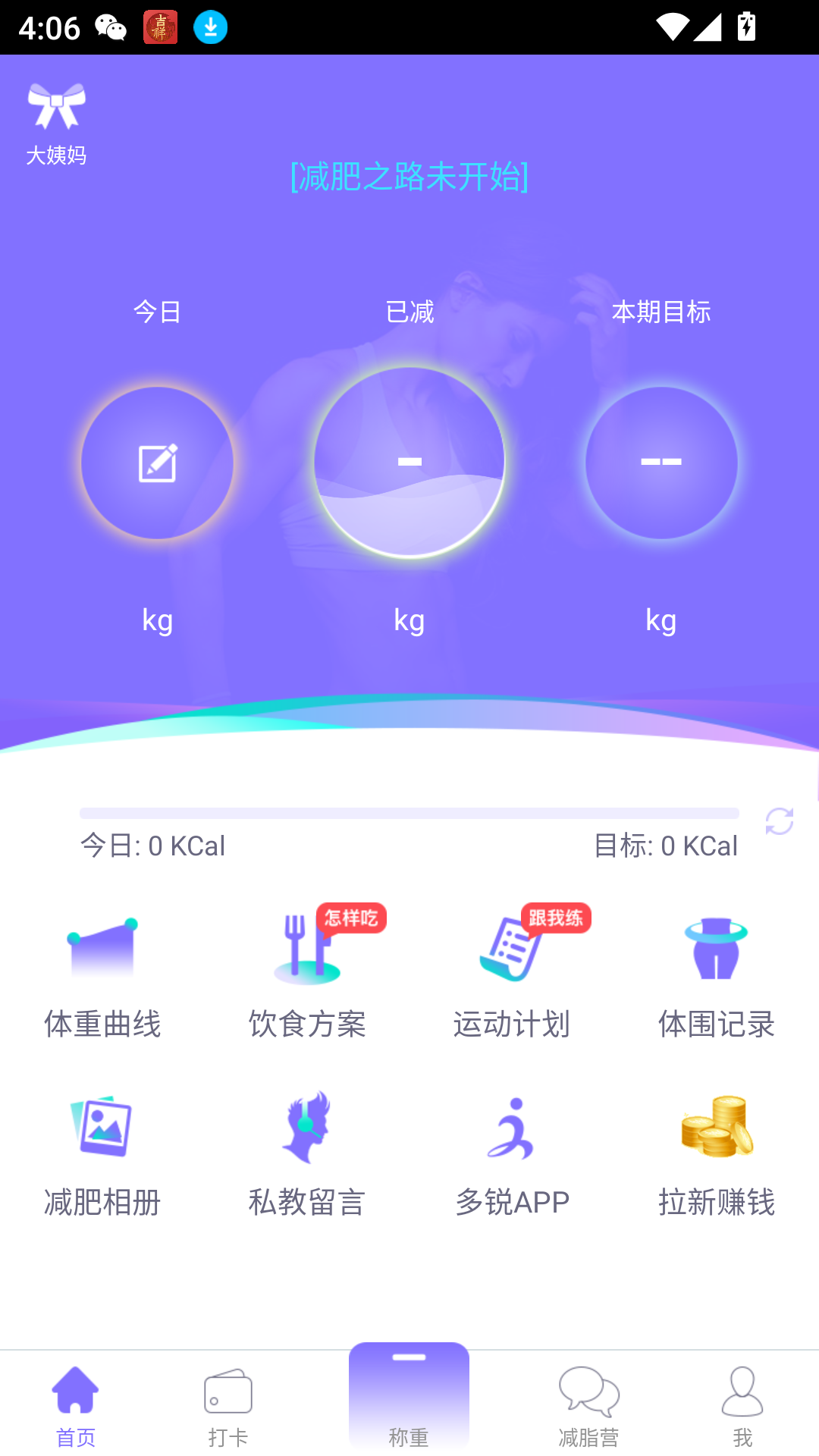
Task: View the 饮食方案 diet plan
Action: pos(307,977)
